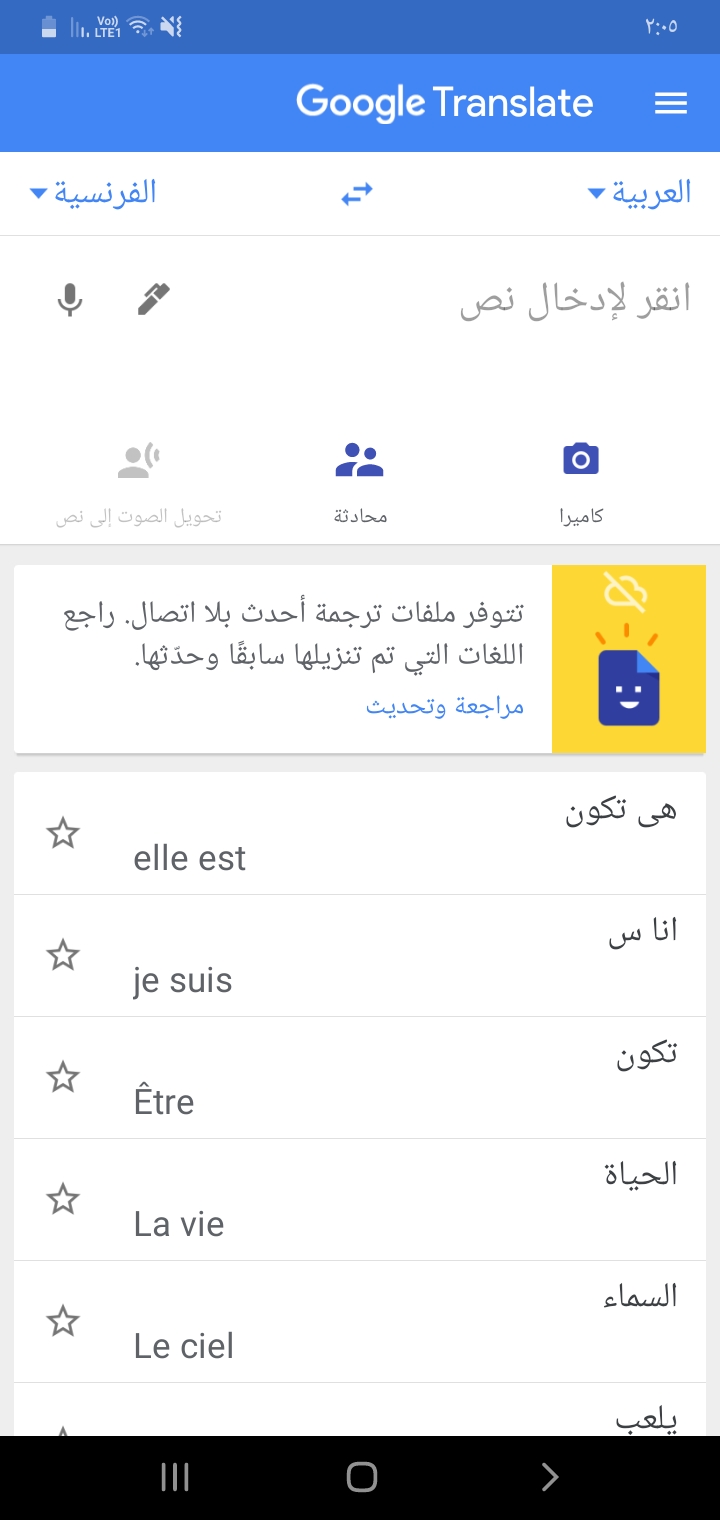Star the translation 'elle est'
Viewport: 720px width, 1520px height.
(x=63, y=832)
